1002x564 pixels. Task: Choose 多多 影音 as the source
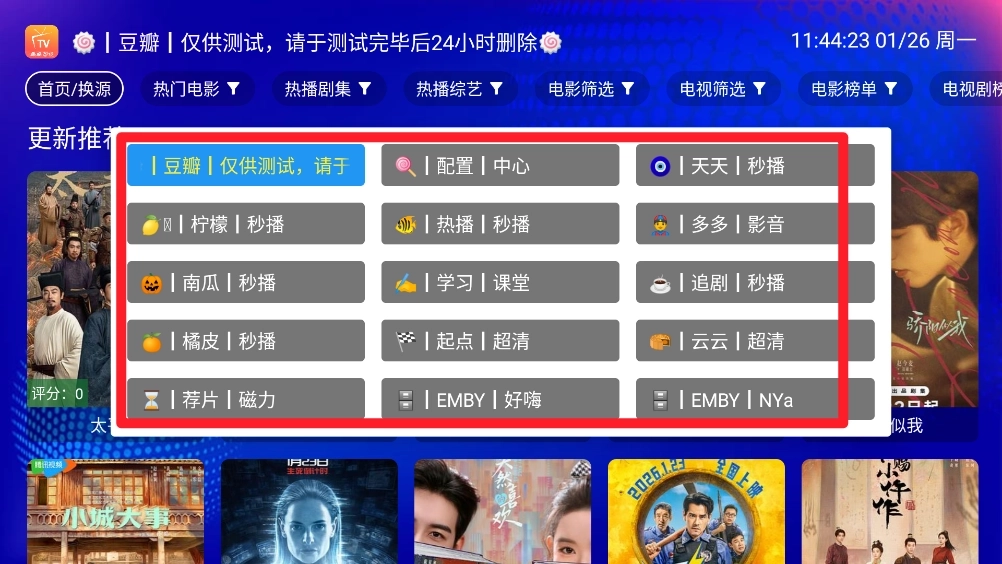click(755, 224)
